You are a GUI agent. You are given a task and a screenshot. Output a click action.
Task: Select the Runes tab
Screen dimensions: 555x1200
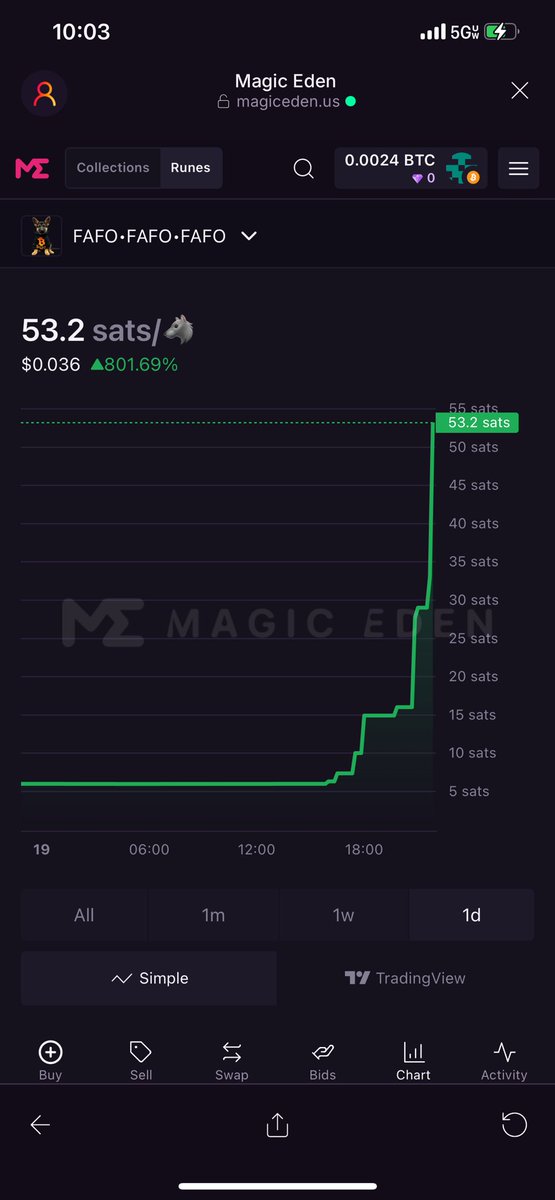191,168
